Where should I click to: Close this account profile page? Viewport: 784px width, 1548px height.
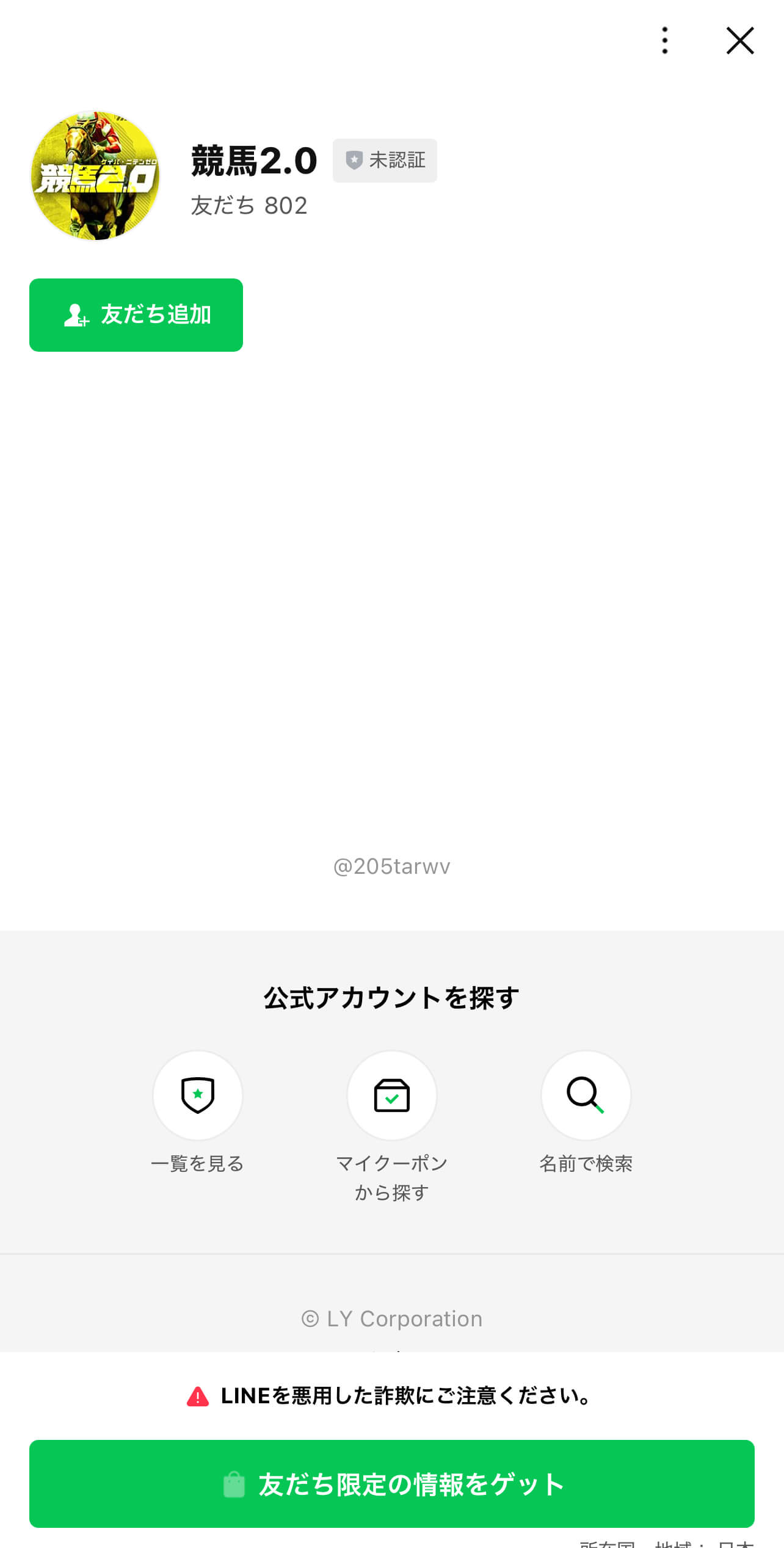[x=739, y=40]
